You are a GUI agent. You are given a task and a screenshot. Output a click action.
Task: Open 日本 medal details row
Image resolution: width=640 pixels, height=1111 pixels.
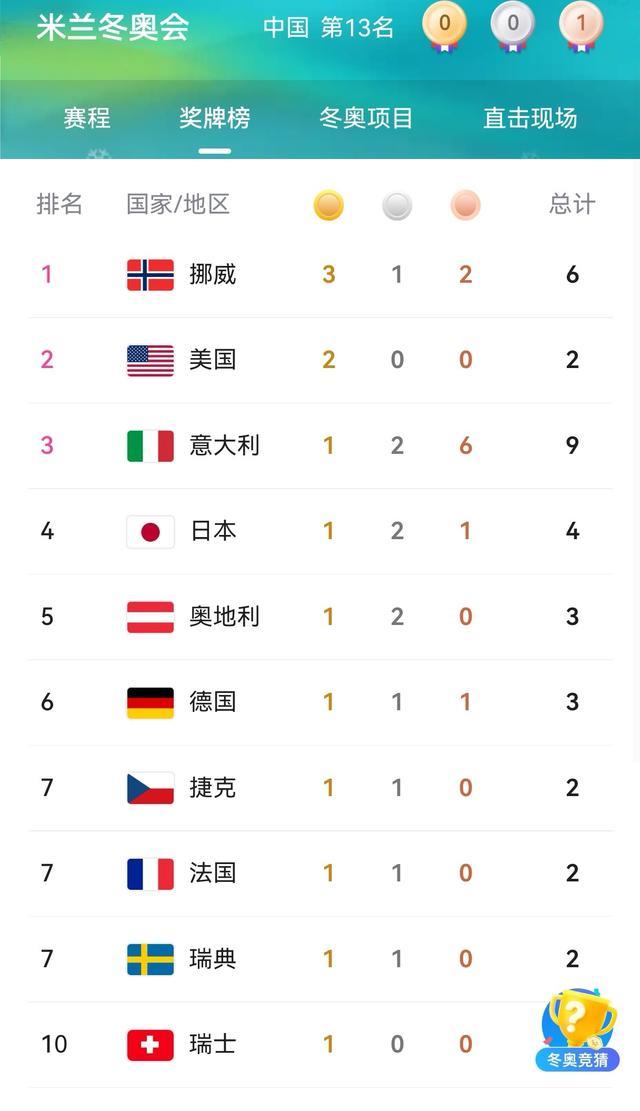[x=320, y=531]
